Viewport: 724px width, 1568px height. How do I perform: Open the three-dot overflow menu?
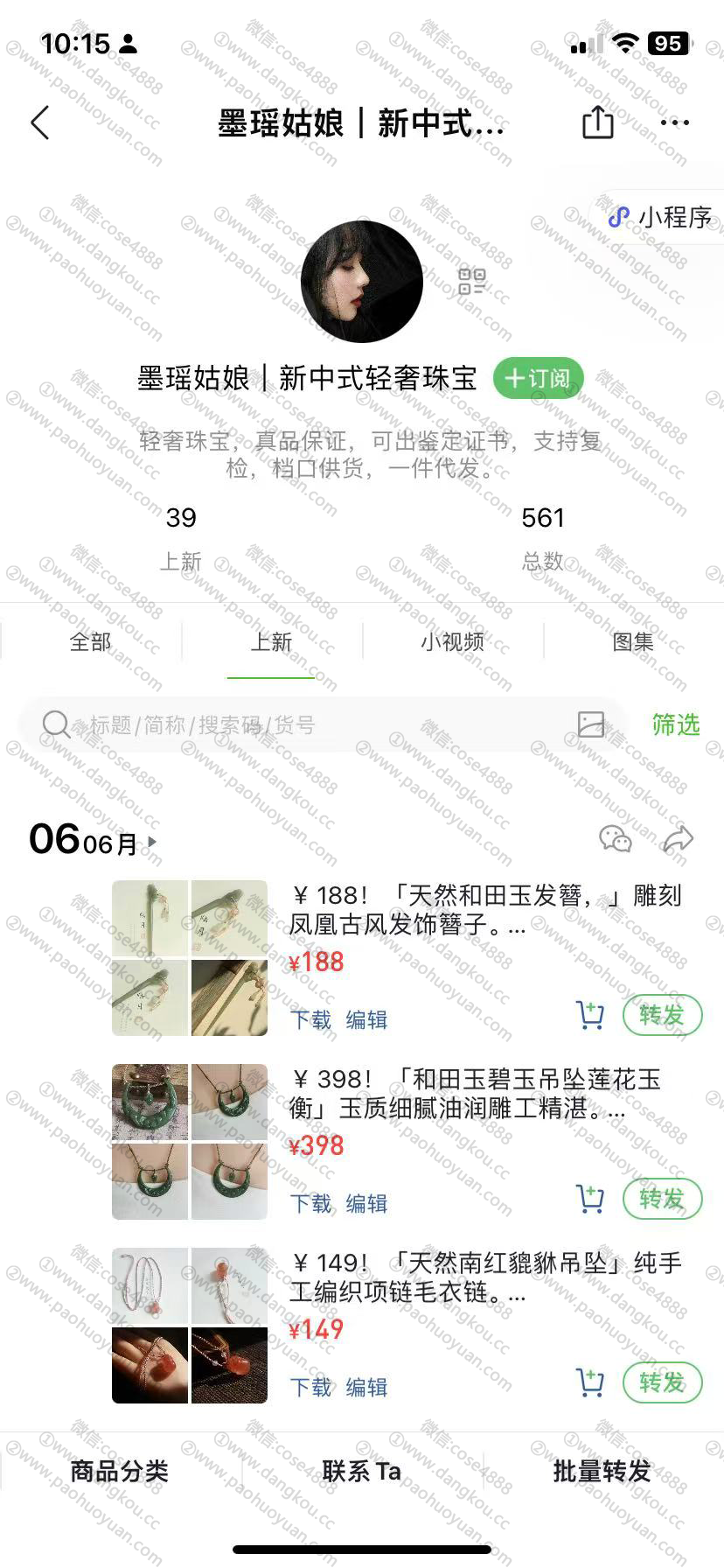click(675, 122)
